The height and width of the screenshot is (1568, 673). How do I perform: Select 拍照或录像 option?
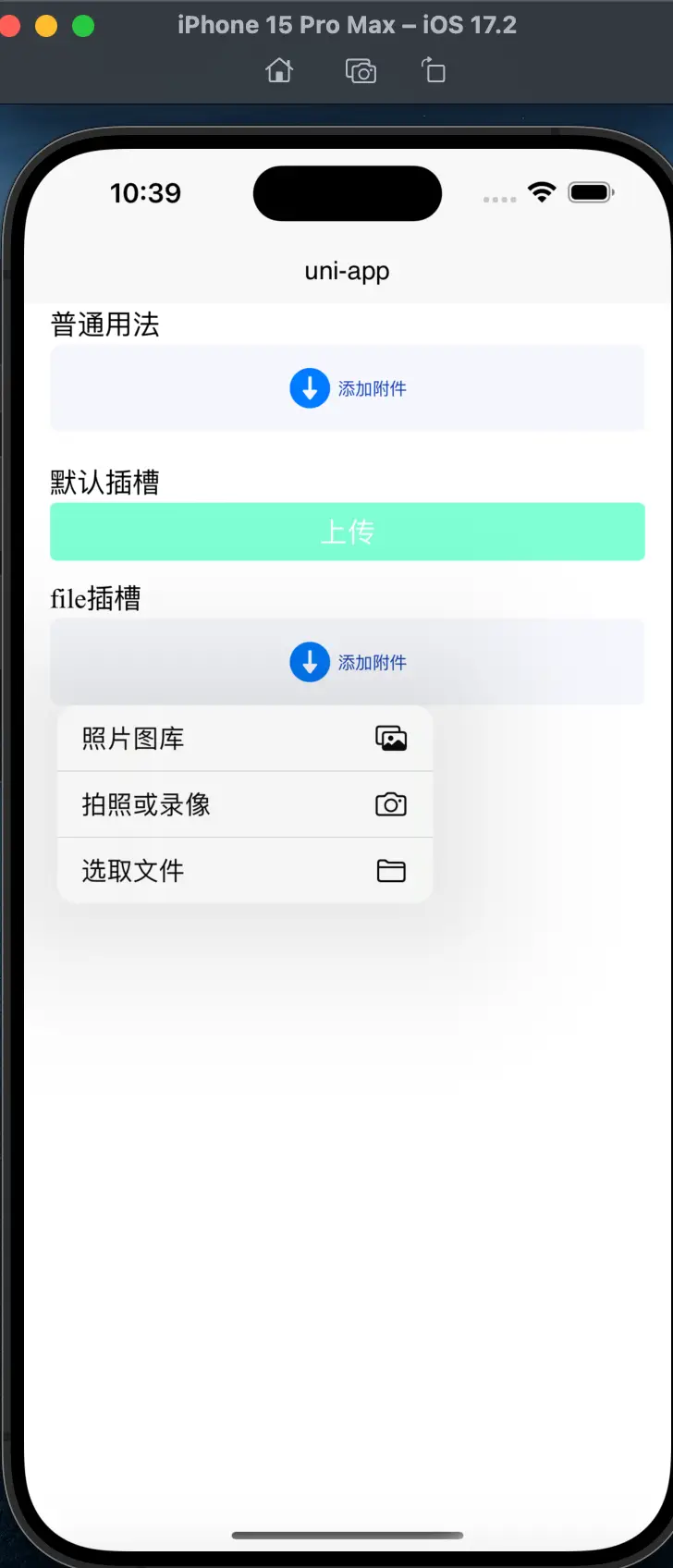pyautogui.click(x=244, y=804)
